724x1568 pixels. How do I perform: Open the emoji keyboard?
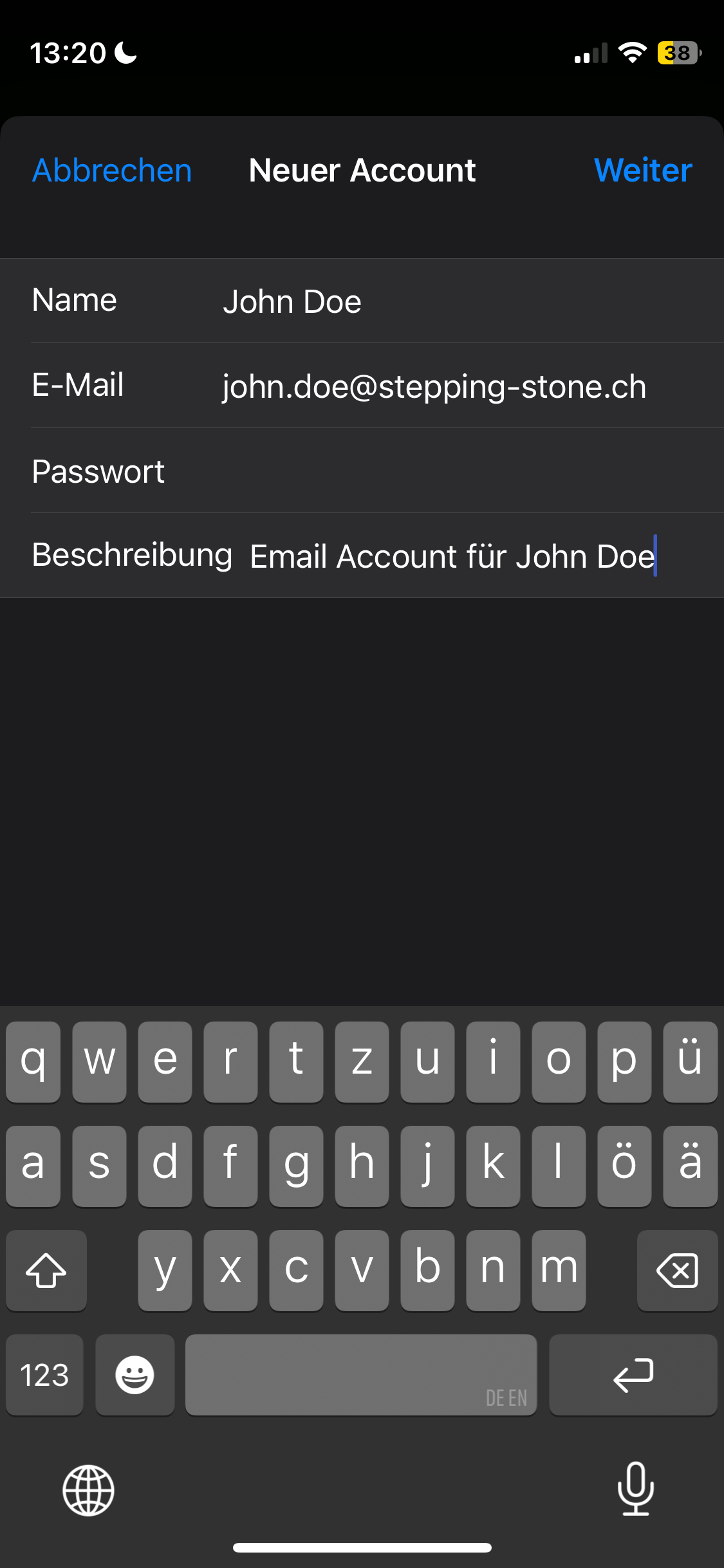click(x=135, y=1375)
